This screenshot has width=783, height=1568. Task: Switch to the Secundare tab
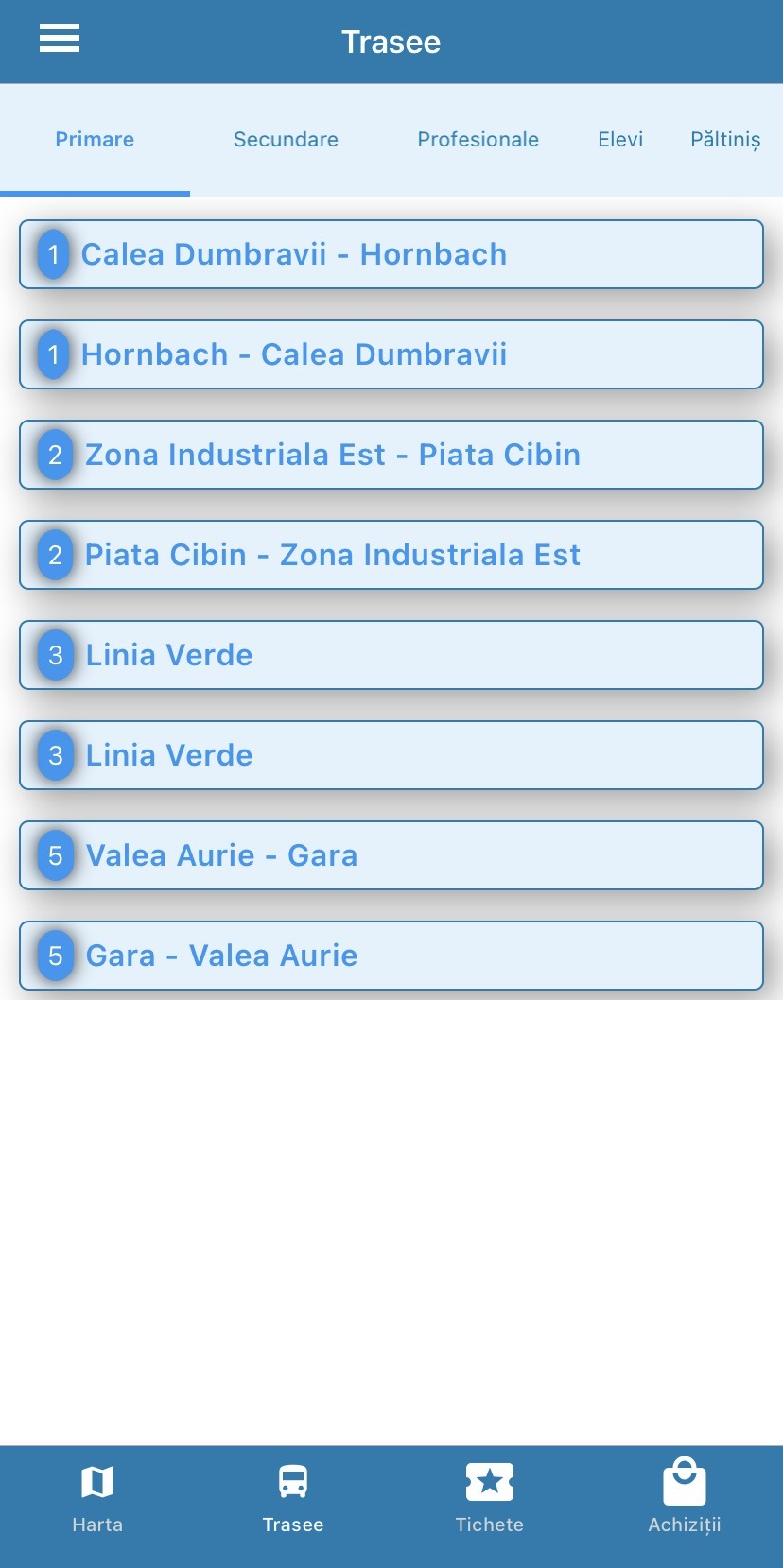coord(286,140)
